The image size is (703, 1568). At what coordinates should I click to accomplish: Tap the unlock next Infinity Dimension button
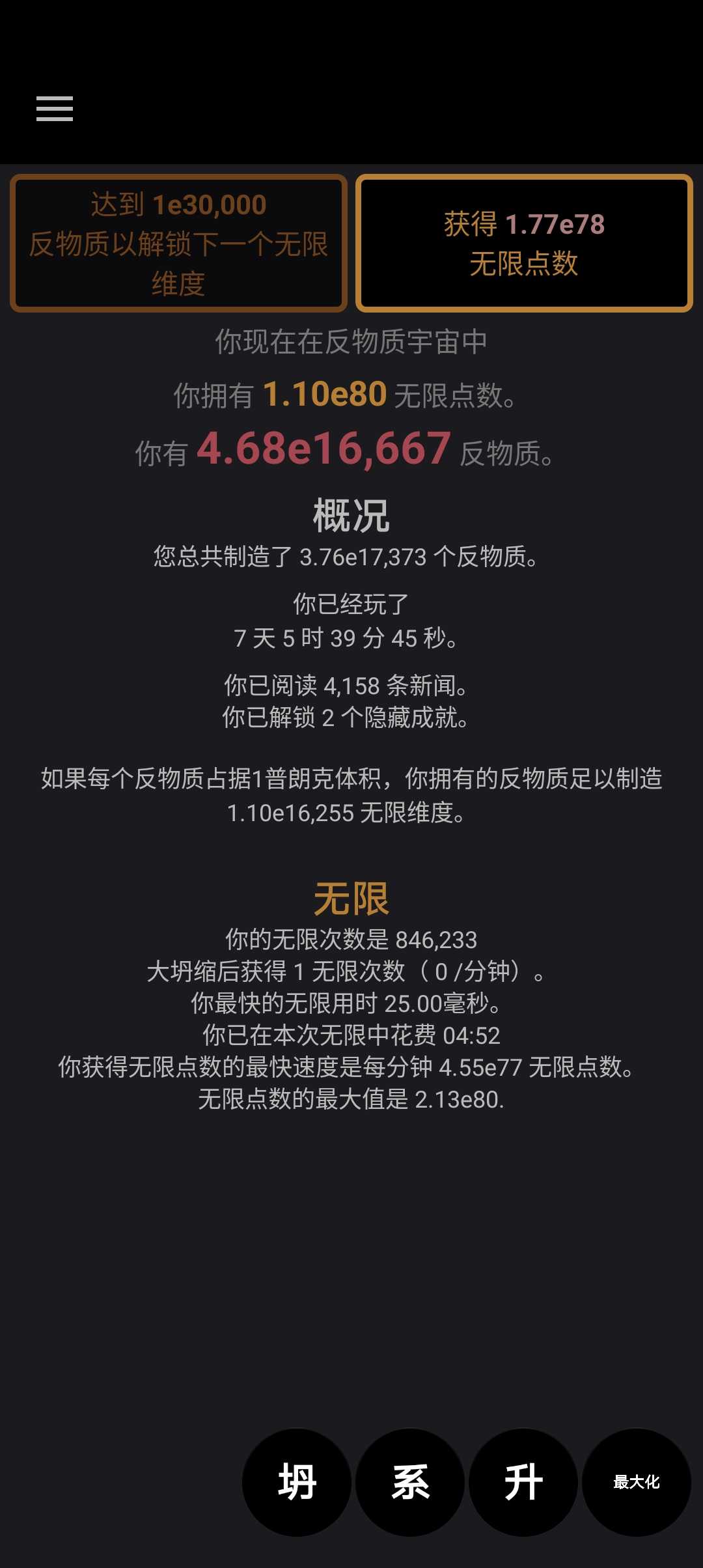coord(178,244)
